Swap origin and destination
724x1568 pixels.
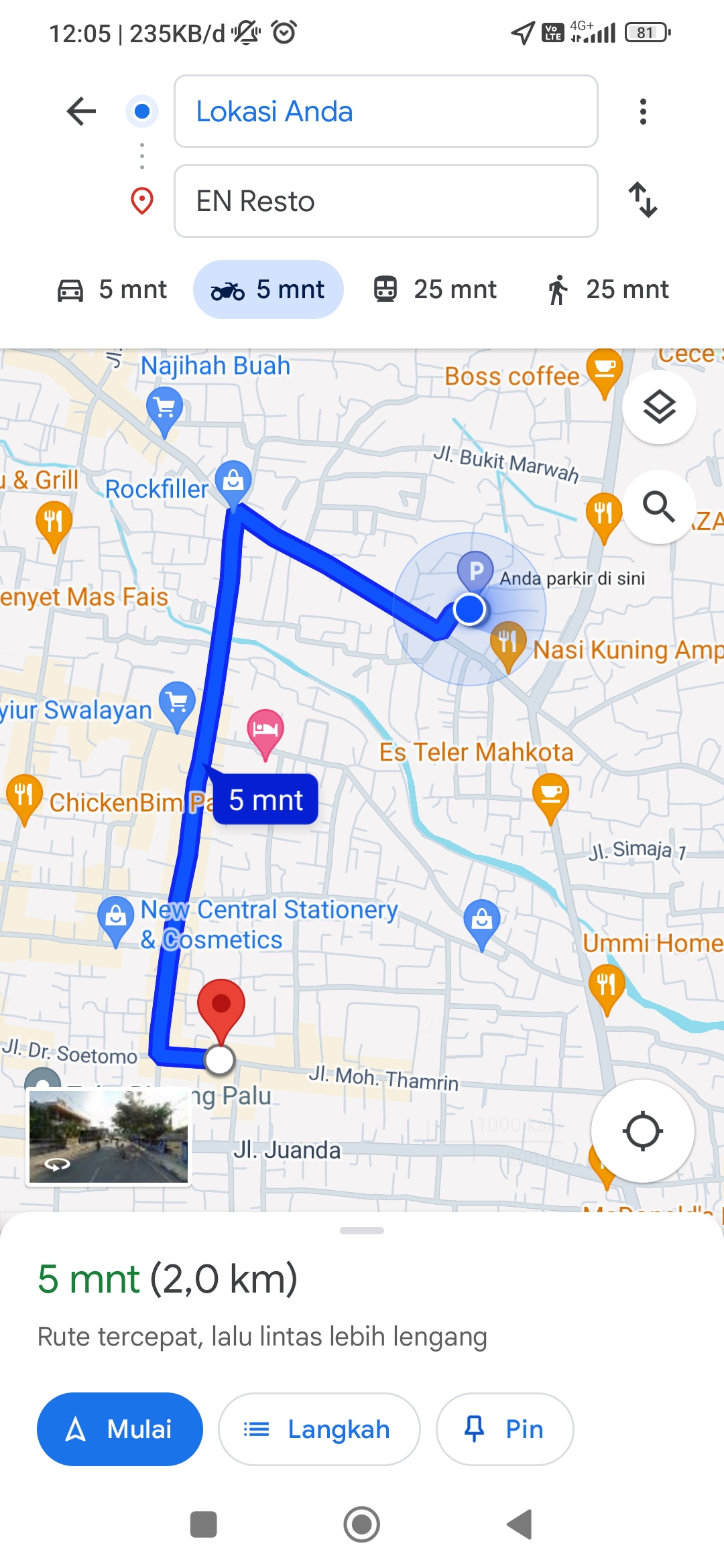coord(643,200)
